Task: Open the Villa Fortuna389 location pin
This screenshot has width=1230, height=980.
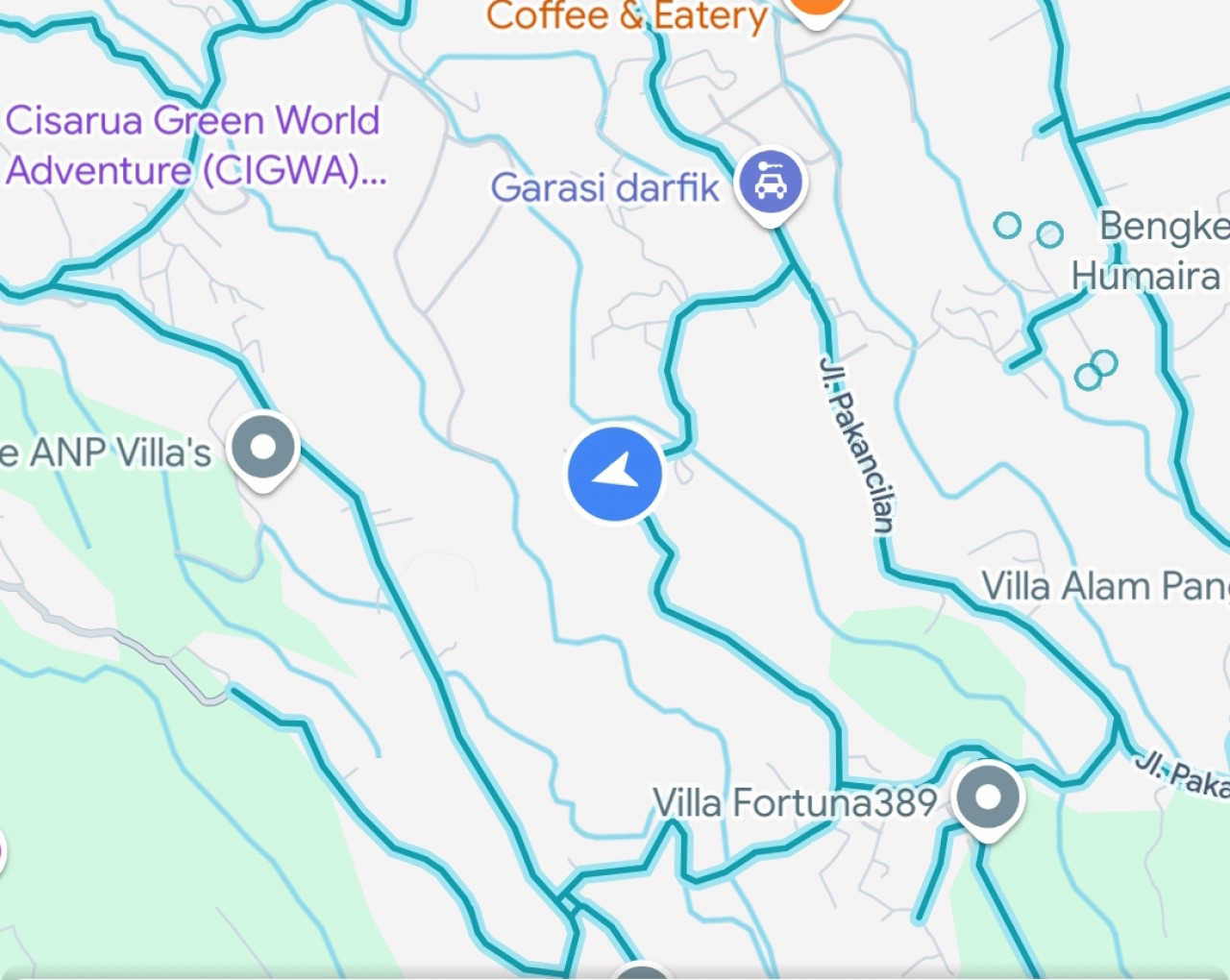Action: click(x=988, y=797)
